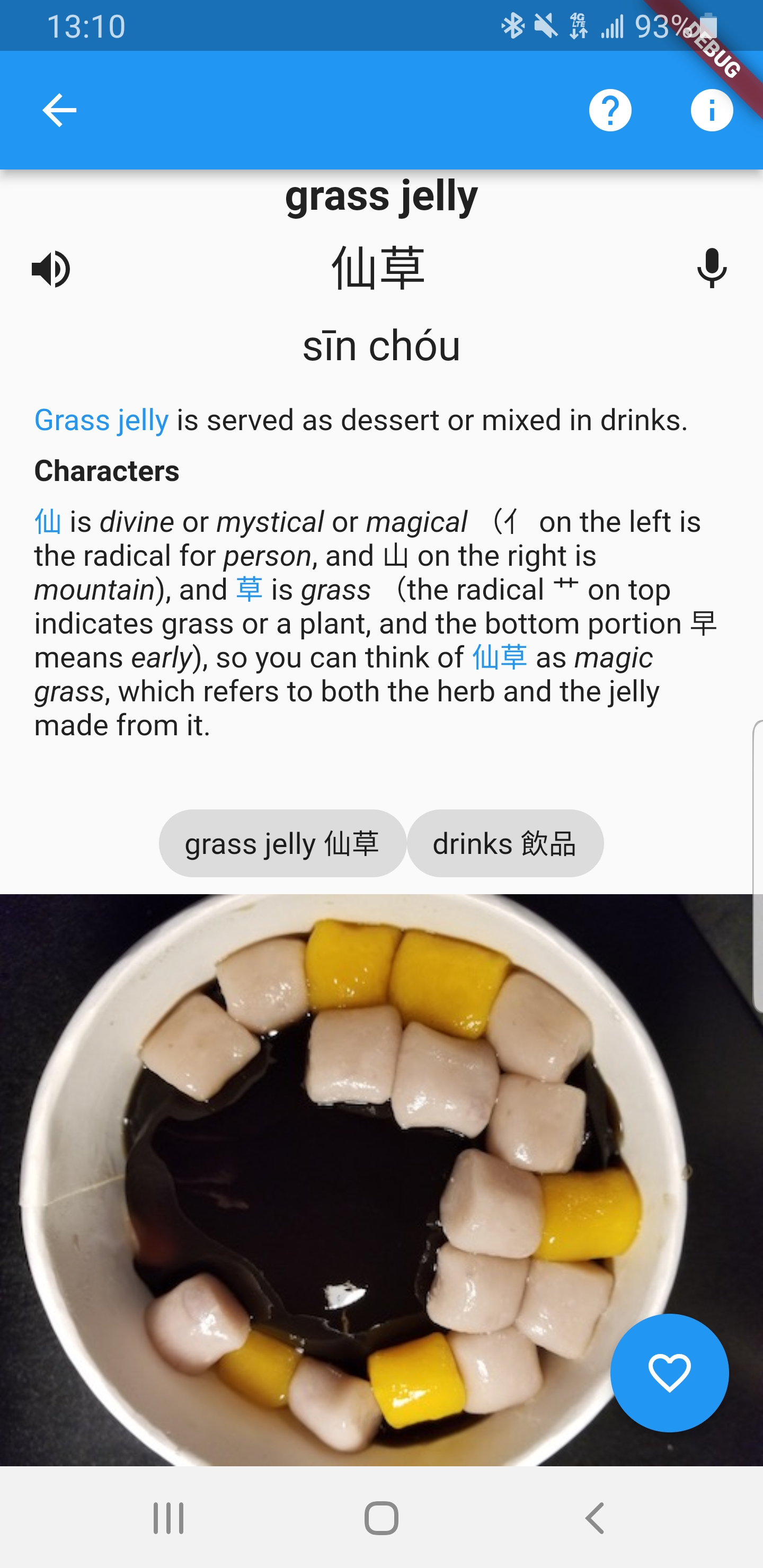
Task: Favorite this word with the heart button
Action: click(x=669, y=1373)
